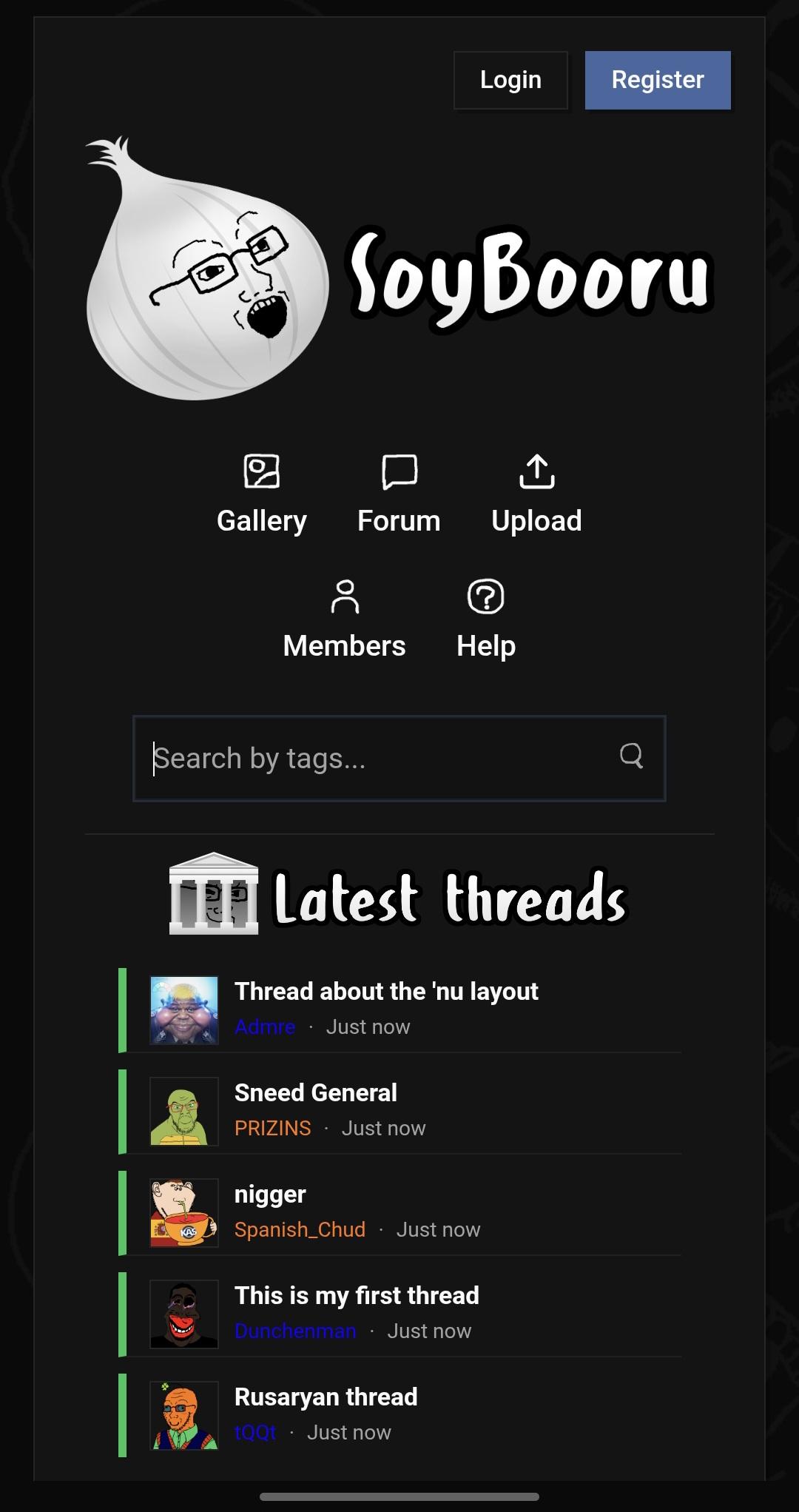Visit Dunchenman's profile link

[x=295, y=1331]
